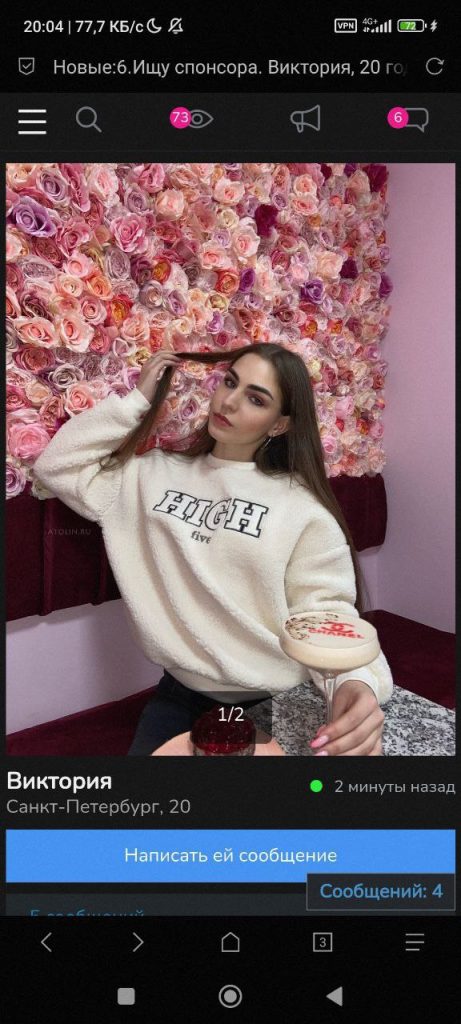Screen dimensions: 461x1024
Task: Open Виктория's profile photo
Action: click(x=230, y=459)
